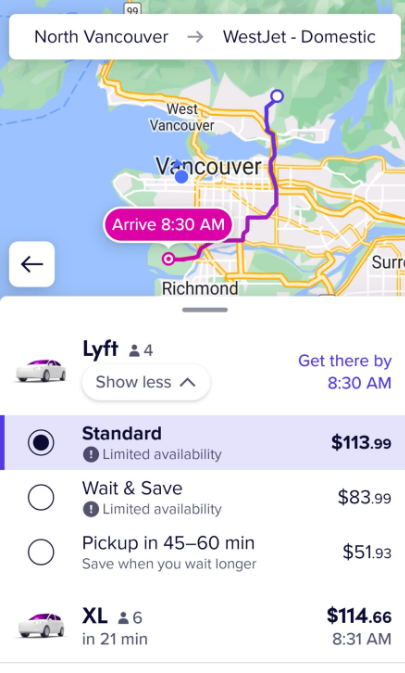Pick the Pickup in 45–60 min option

(202, 552)
